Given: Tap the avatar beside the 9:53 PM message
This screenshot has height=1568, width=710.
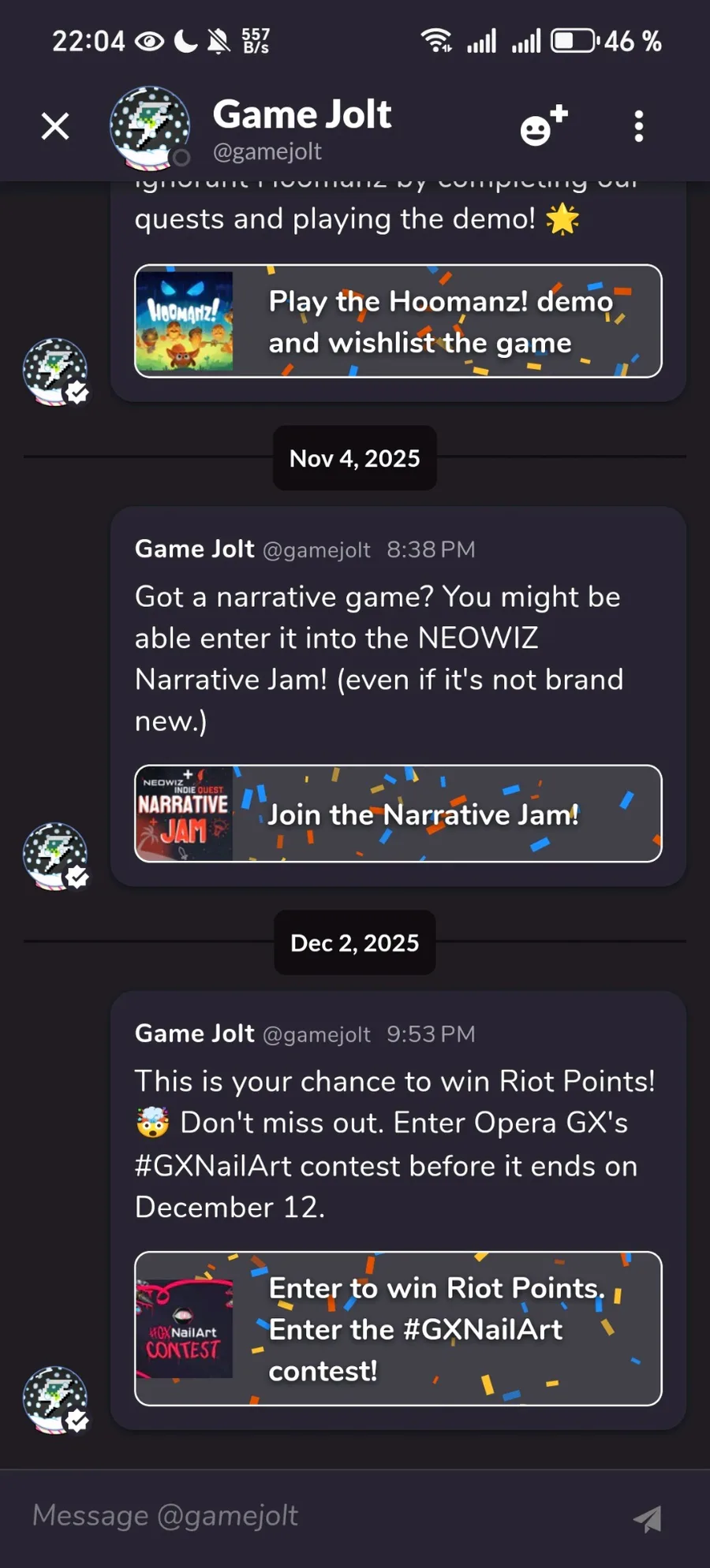Looking at the screenshot, I should coord(54,1399).
